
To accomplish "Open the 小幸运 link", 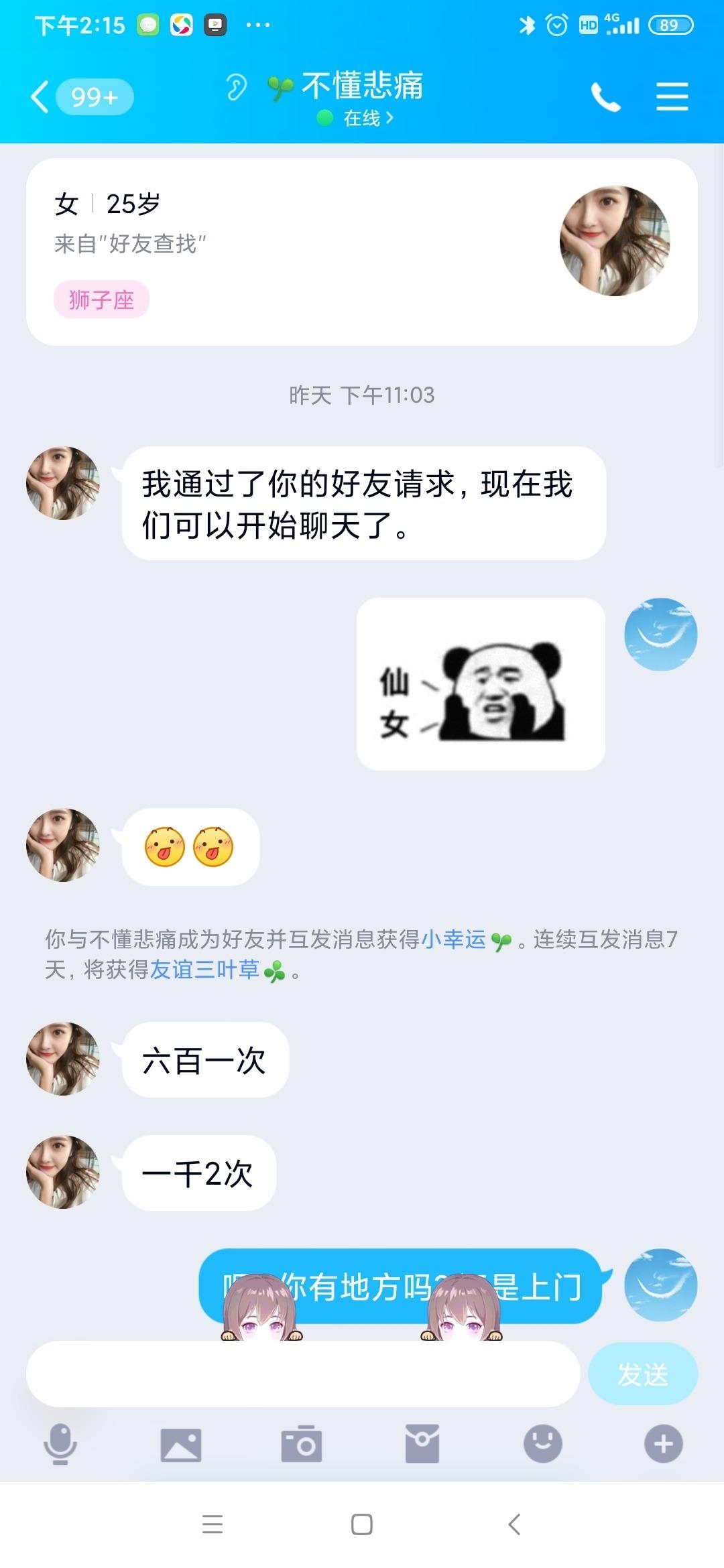I will (453, 939).
